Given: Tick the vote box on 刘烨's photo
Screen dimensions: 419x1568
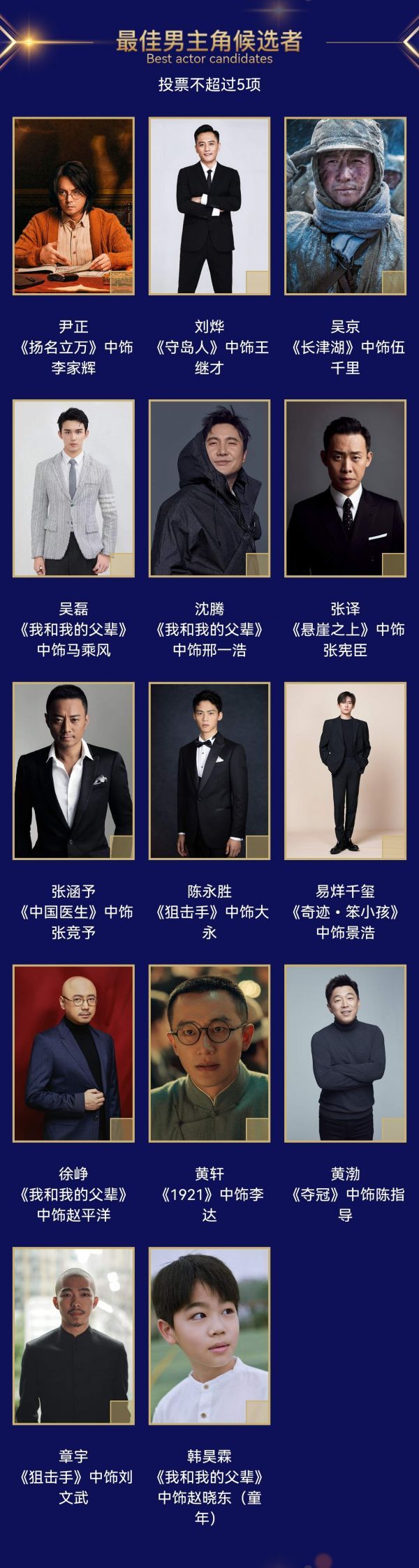Looking at the screenshot, I should (257, 282).
